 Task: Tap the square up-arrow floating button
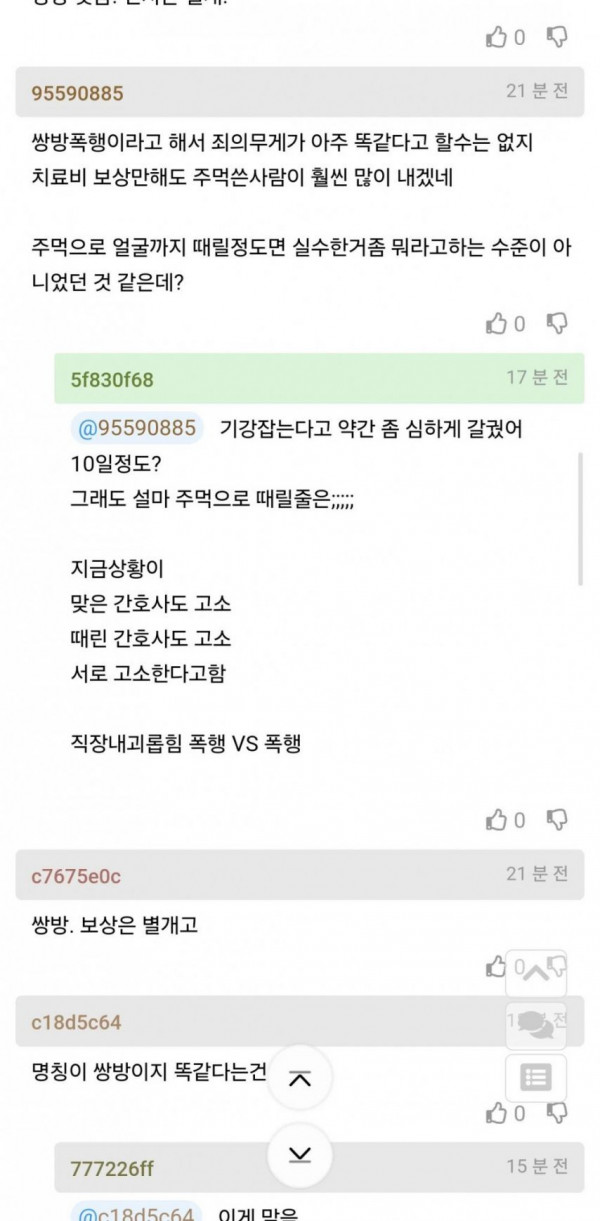tap(536, 974)
